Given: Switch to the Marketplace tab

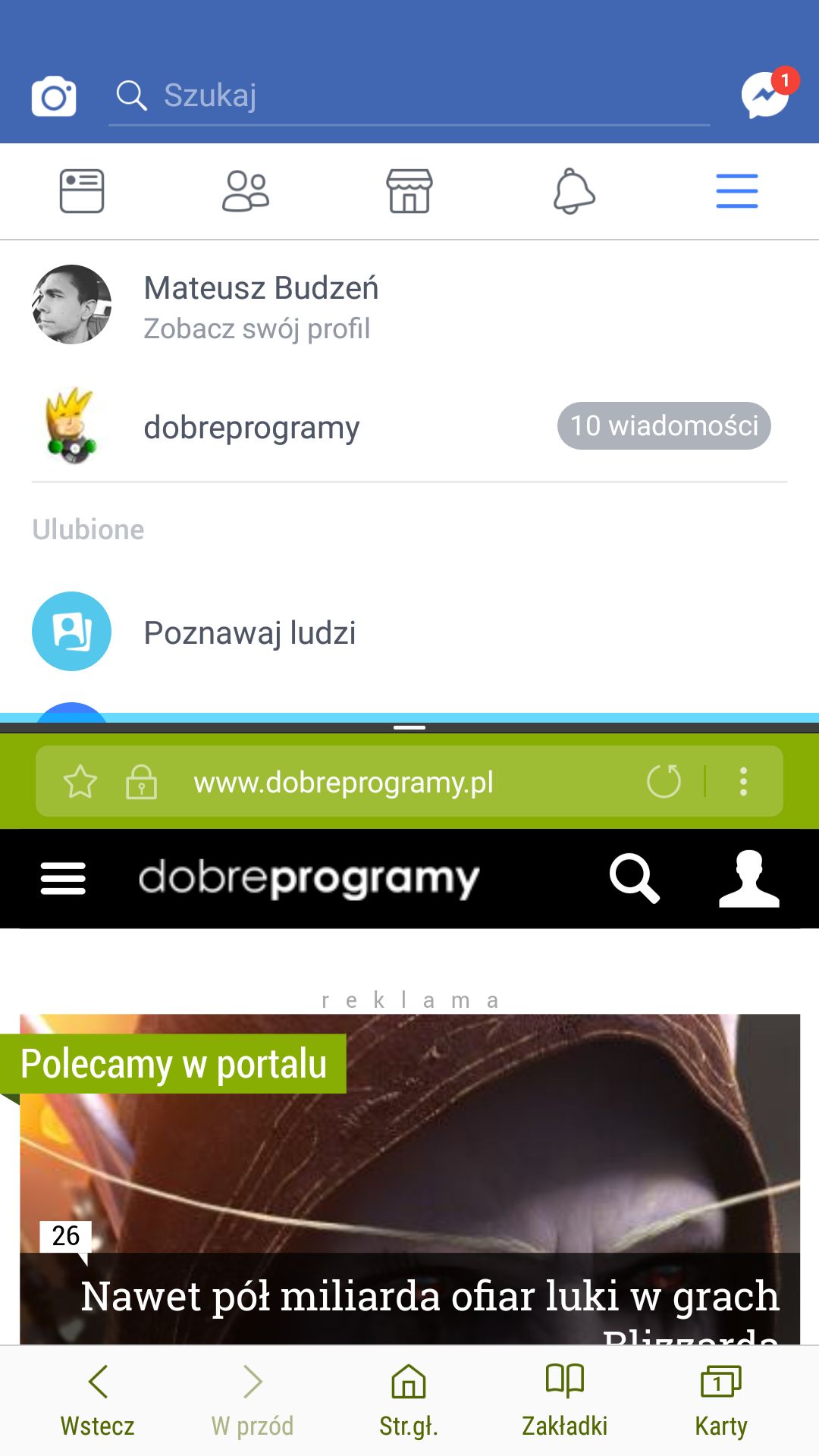Looking at the screenshot, I should [409, 191].
